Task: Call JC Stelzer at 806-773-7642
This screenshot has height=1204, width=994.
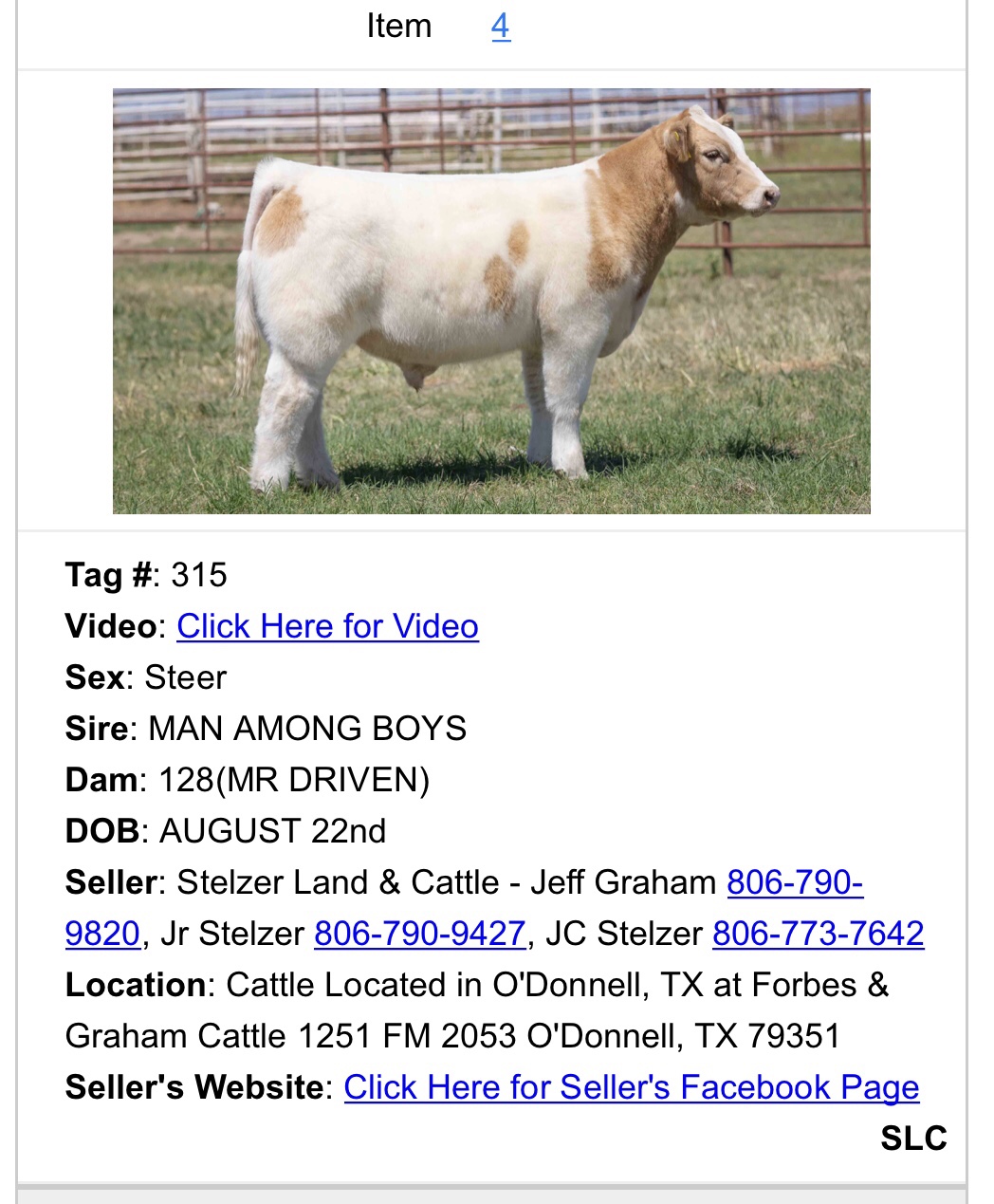Action: pos(818,934)
